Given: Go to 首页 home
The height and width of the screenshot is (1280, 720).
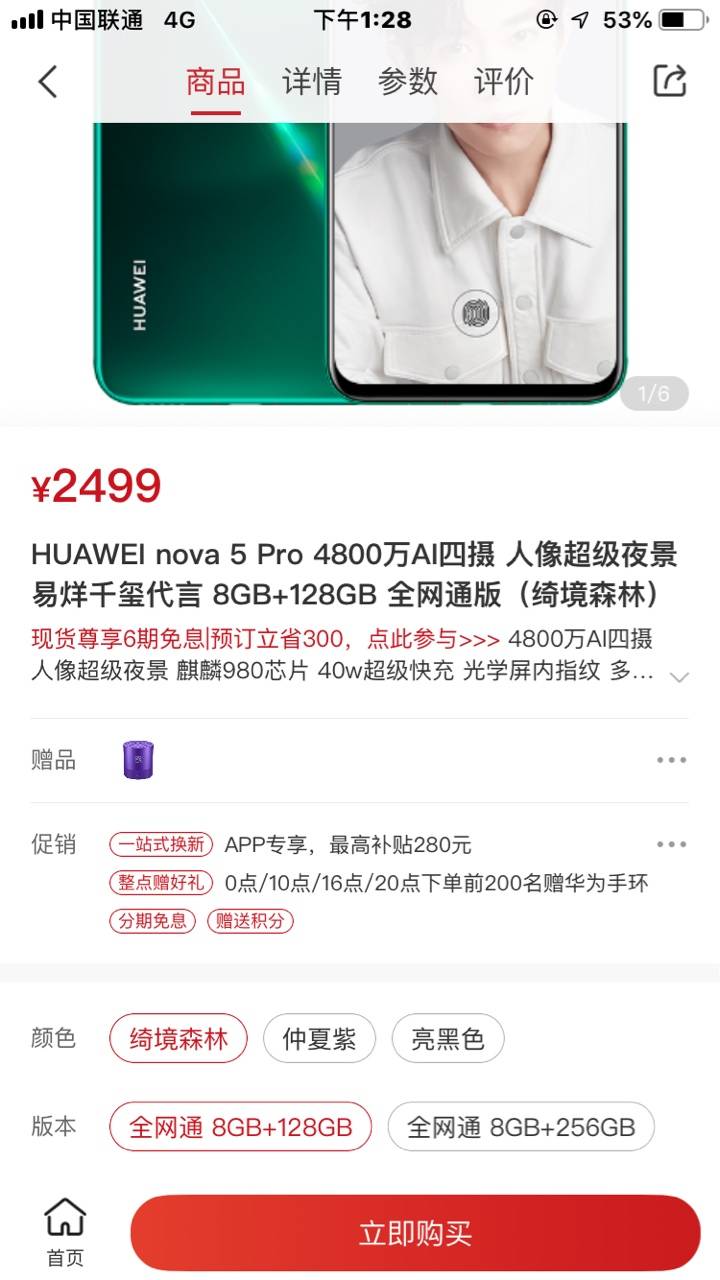Looking at the screenshot, I should point(65,1232).
